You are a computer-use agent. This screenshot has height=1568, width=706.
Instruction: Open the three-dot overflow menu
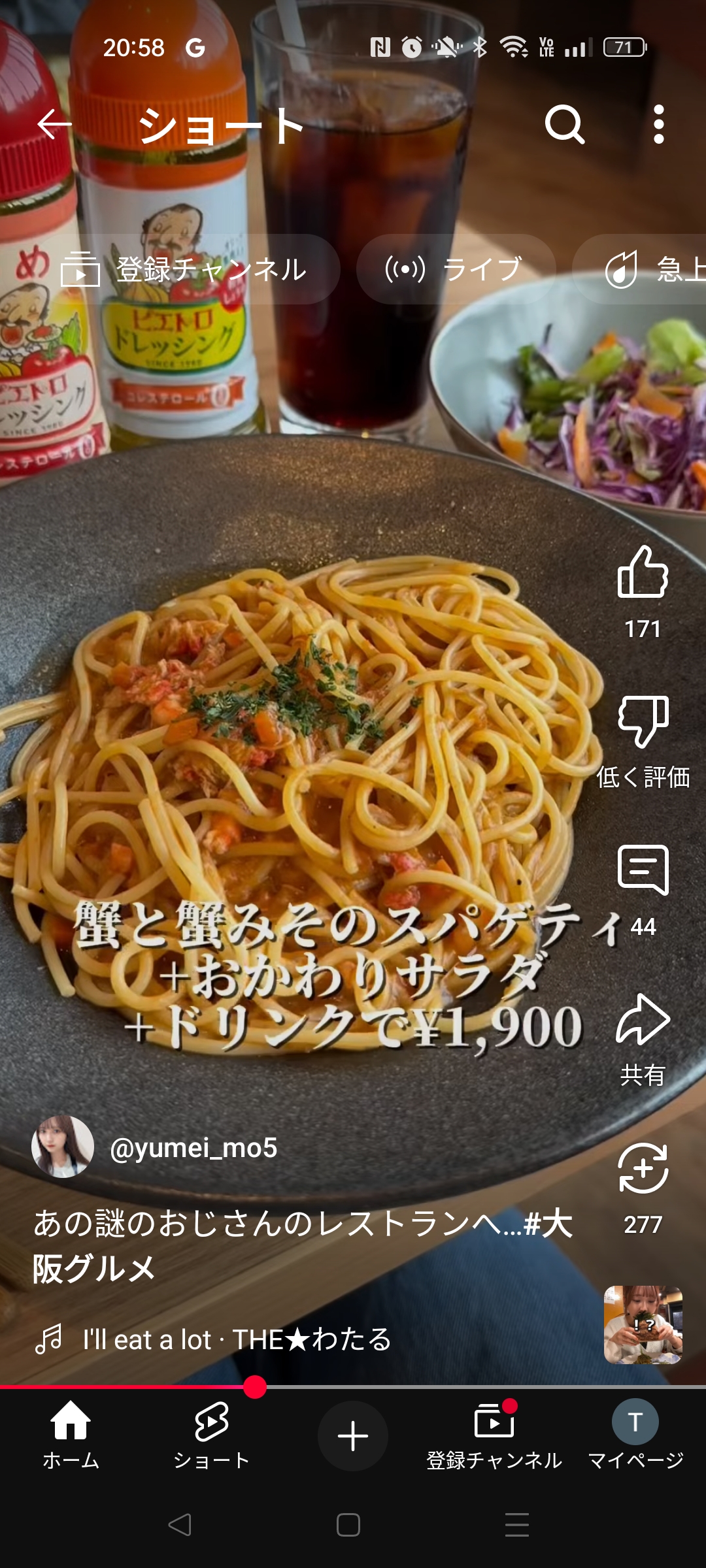point(659,124)
